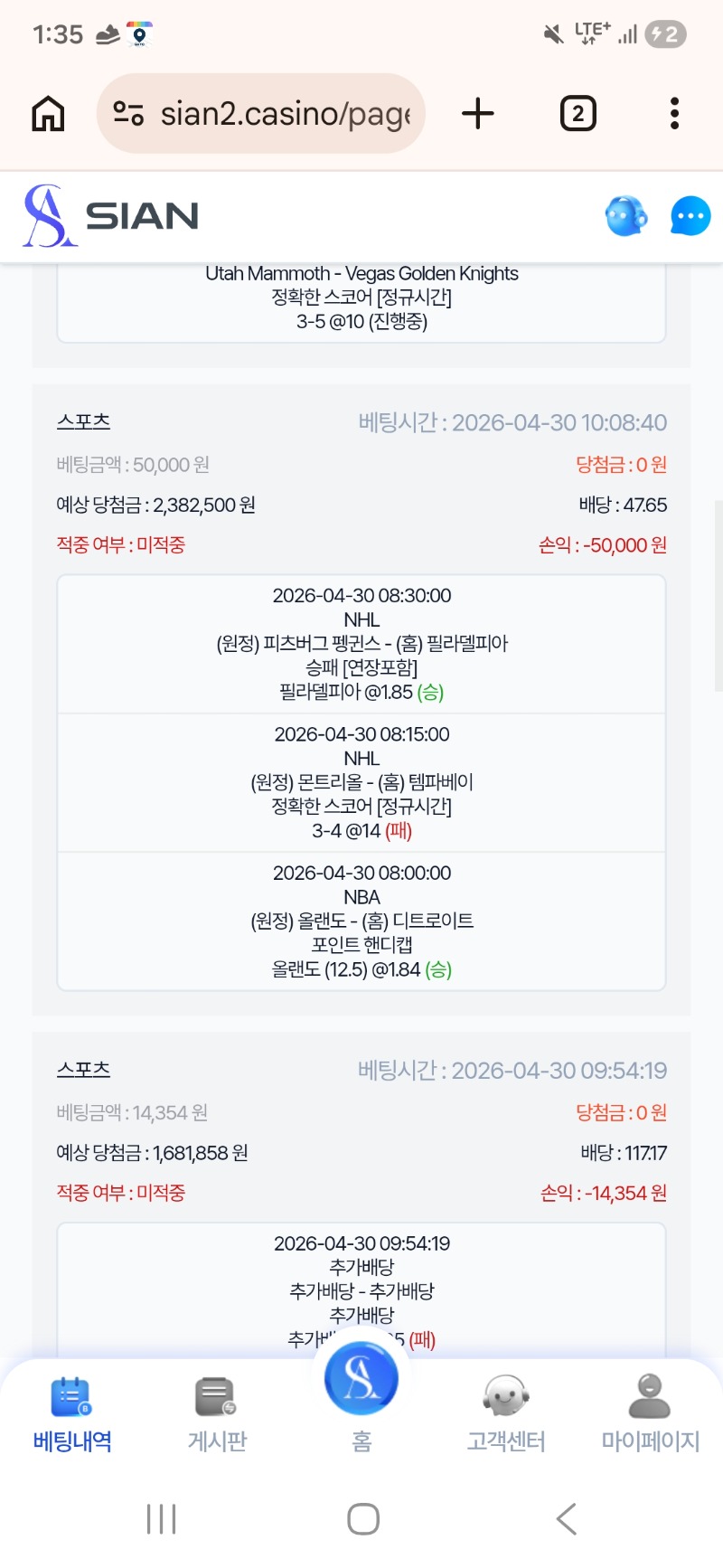723x1568 pixels.
Task: Open the browser home page
Action: 49,114
